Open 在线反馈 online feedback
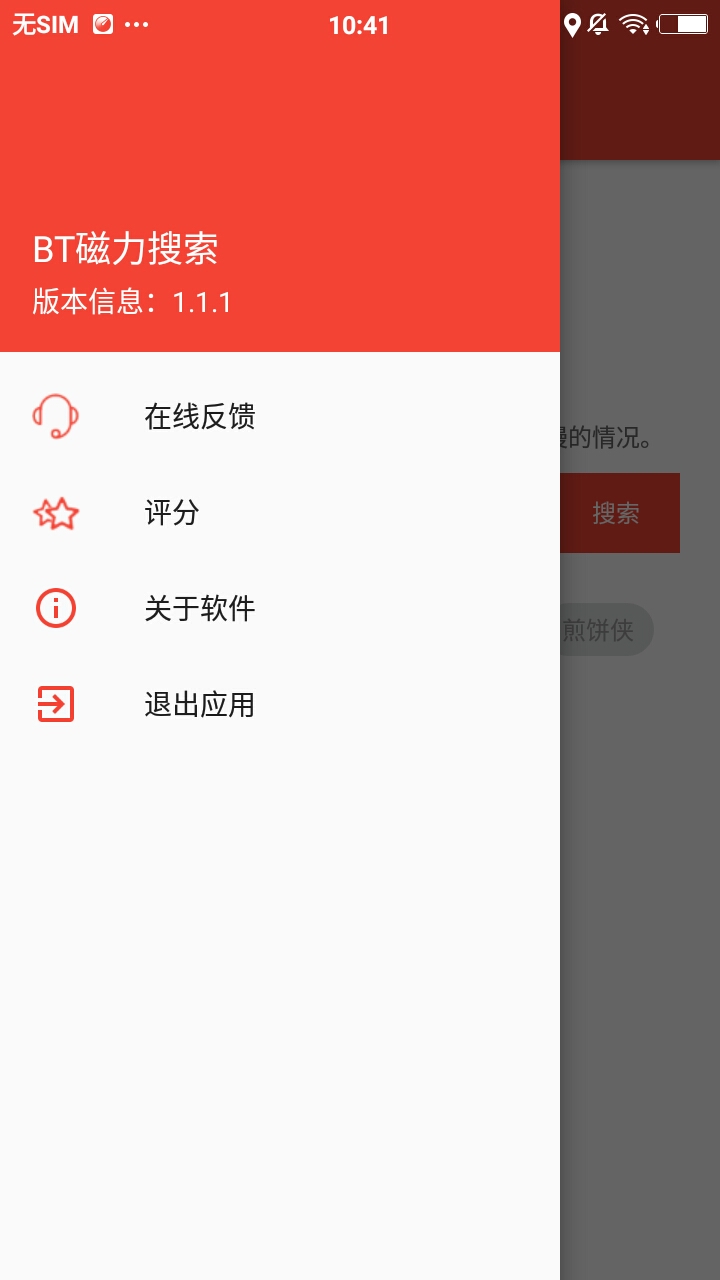This screenshot has width=720, height=1280. (x=280, y=416)
